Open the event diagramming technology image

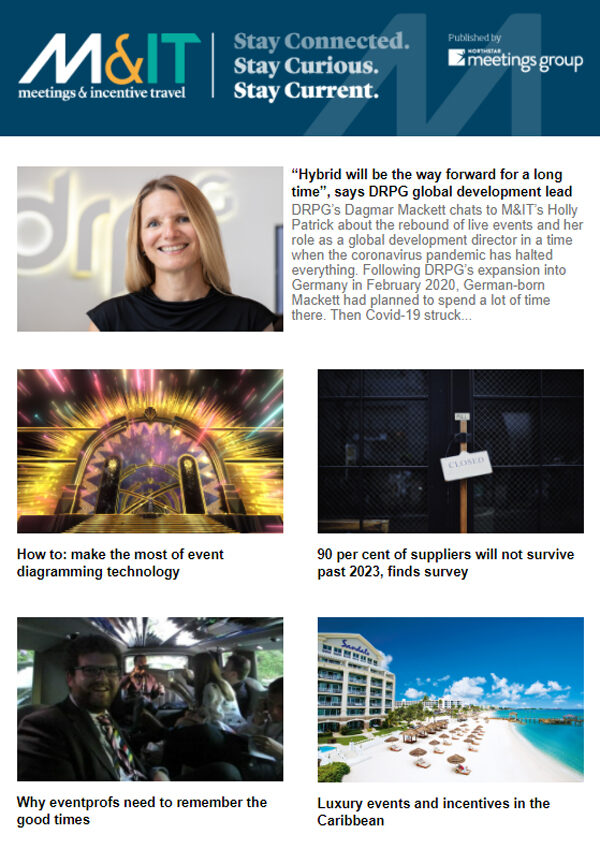tap(150, 451)
